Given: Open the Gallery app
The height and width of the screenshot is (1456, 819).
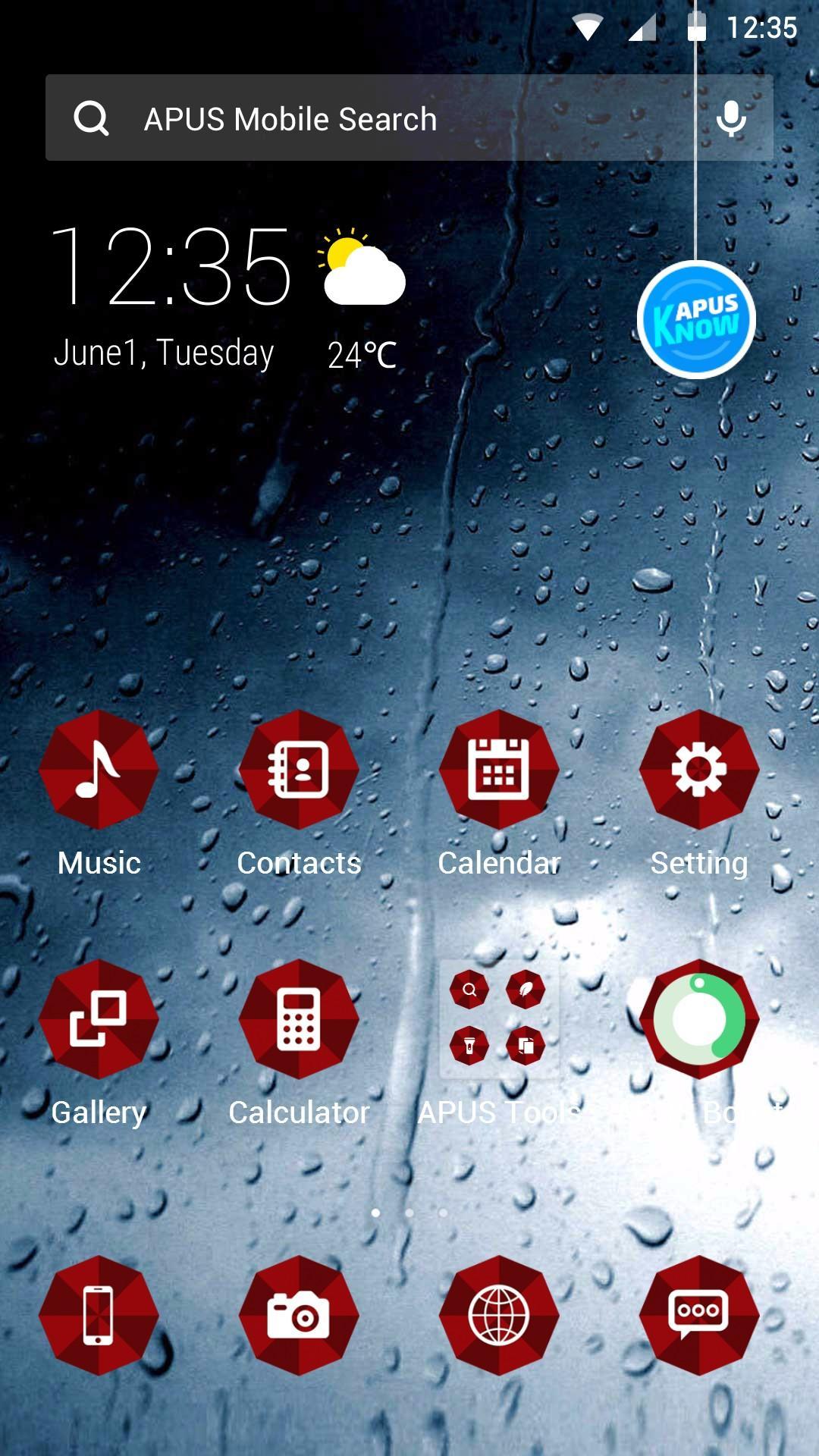Looking at the screenshot, I should click(99, 1018).
